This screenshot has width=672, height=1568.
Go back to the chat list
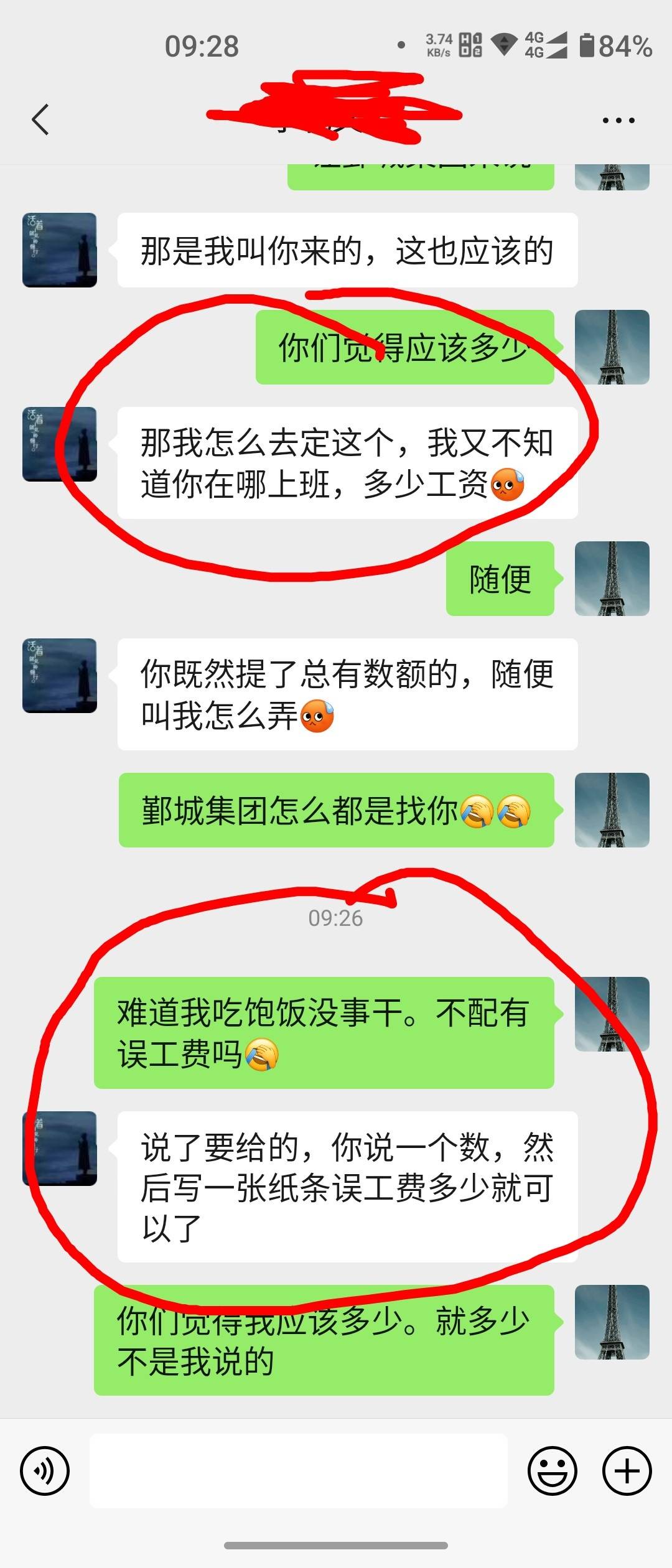pyautogui.click(x=40, y=119)
